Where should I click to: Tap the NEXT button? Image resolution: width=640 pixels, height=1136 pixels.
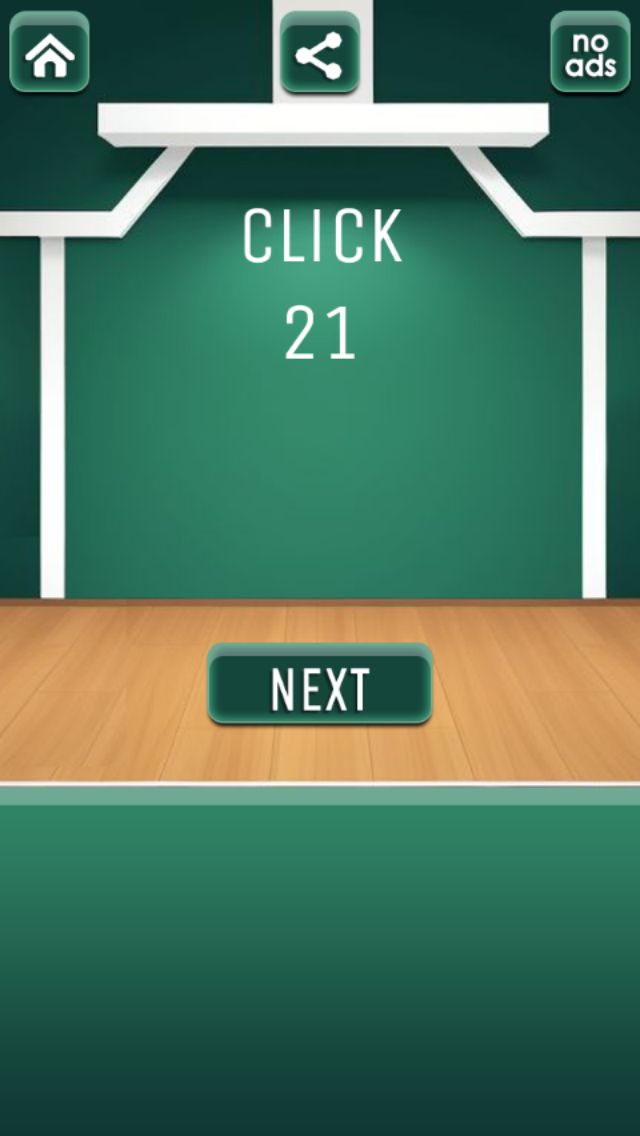click(x=320, y=684)
